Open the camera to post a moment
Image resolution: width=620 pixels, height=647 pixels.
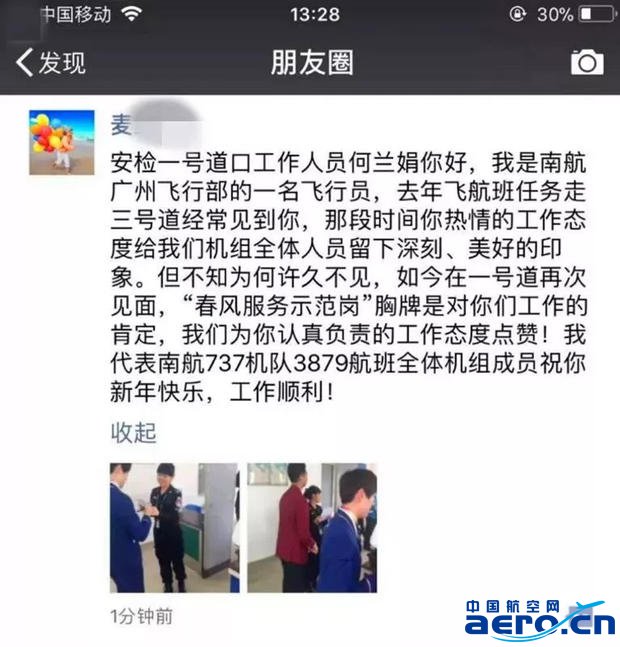click(587, 63)
